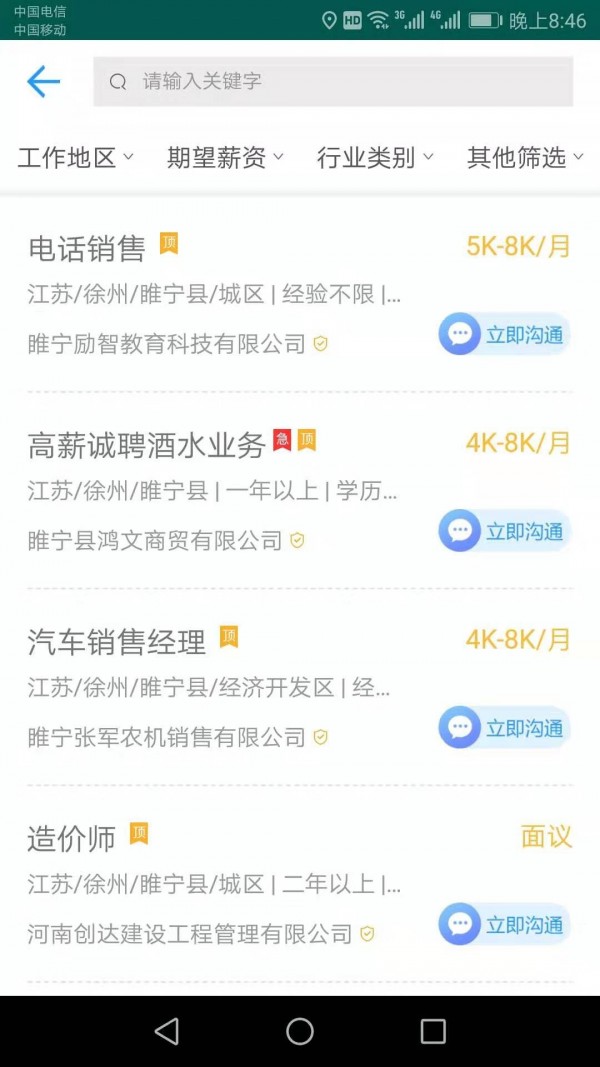Expand the 期望薪资 filter dropdown

225,157
